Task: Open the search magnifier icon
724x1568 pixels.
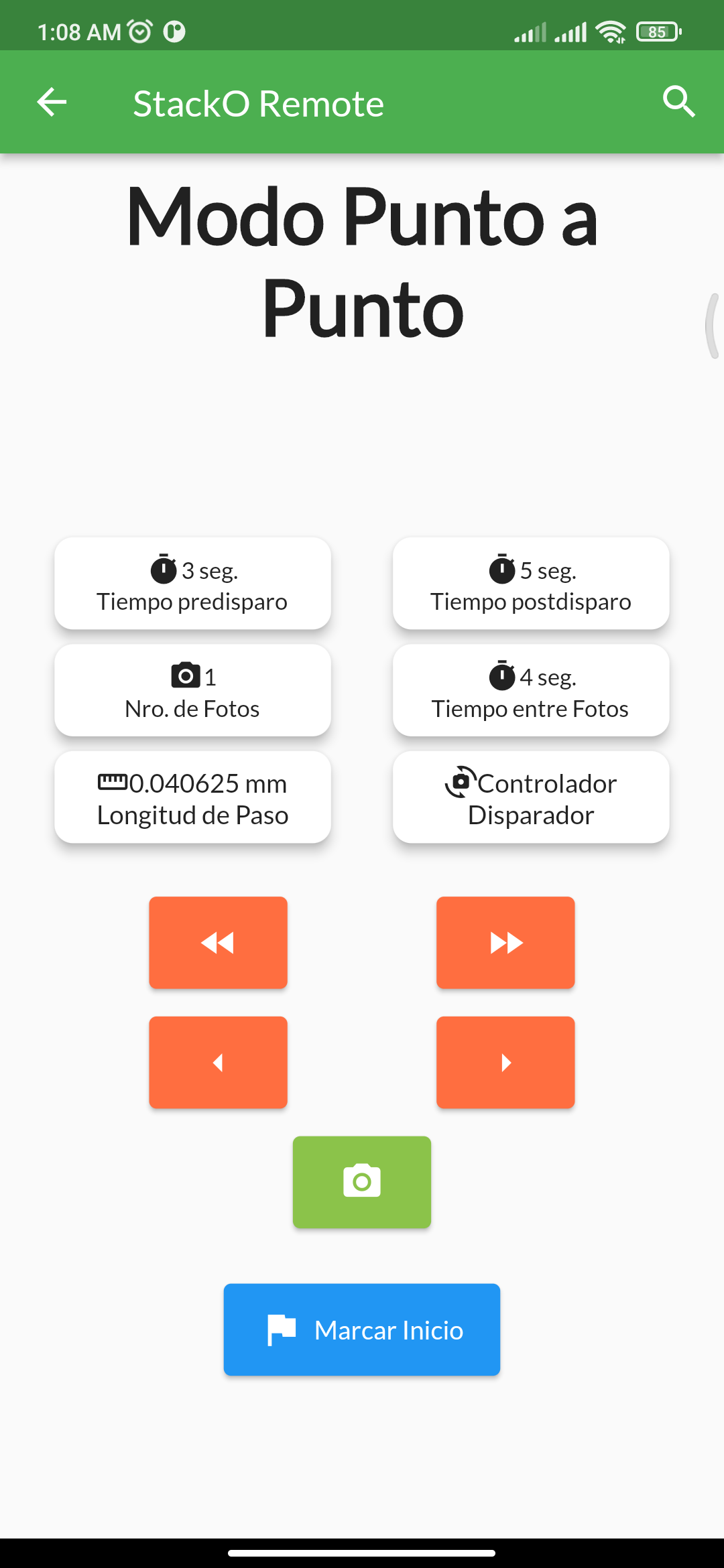Action: tap(678, 103)
